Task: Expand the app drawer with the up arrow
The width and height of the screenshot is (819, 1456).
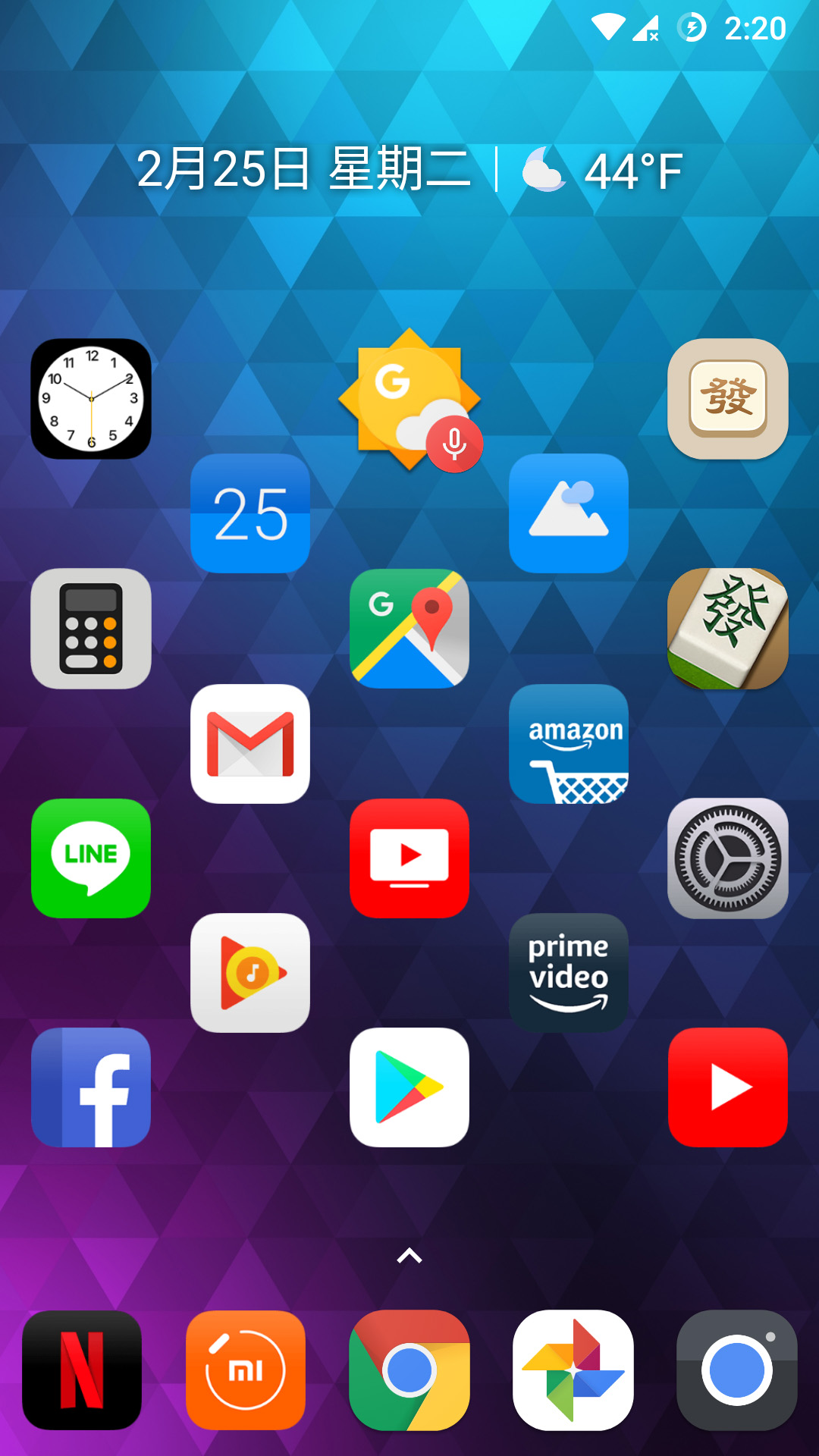Action: tap(409, 1257)
